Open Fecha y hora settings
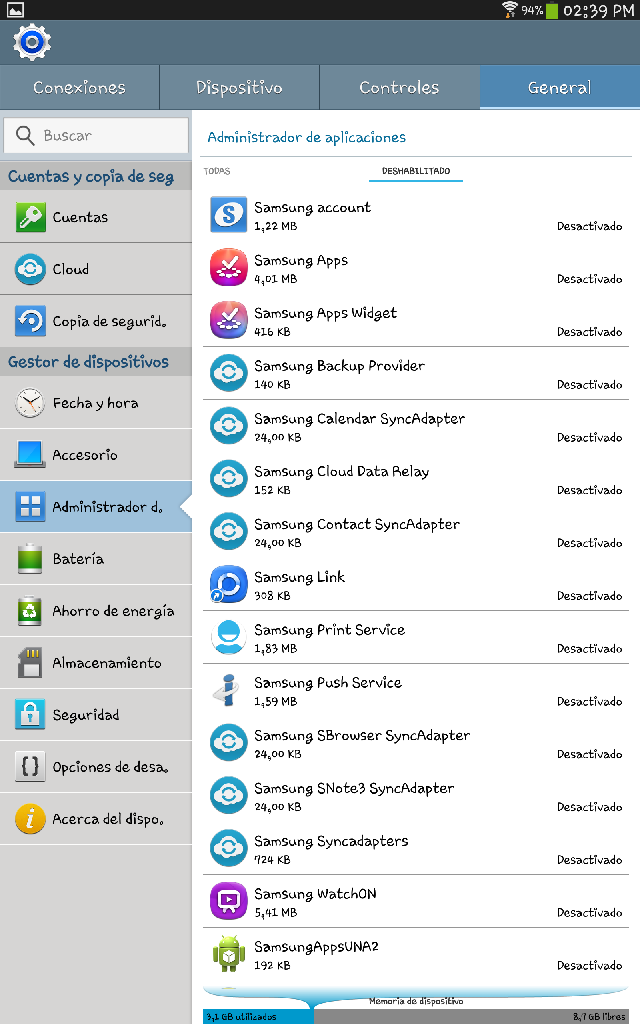Image resolution: width=640 pixels, height=1024 pixels. [x=95, y=403]
